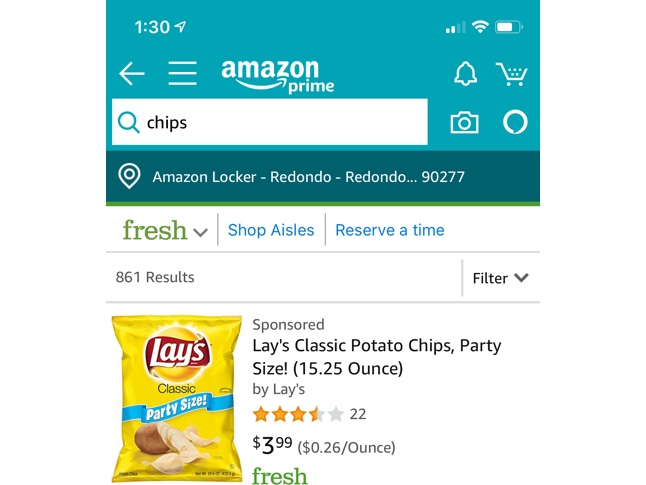Open the notifications bell

coord(465,74)
